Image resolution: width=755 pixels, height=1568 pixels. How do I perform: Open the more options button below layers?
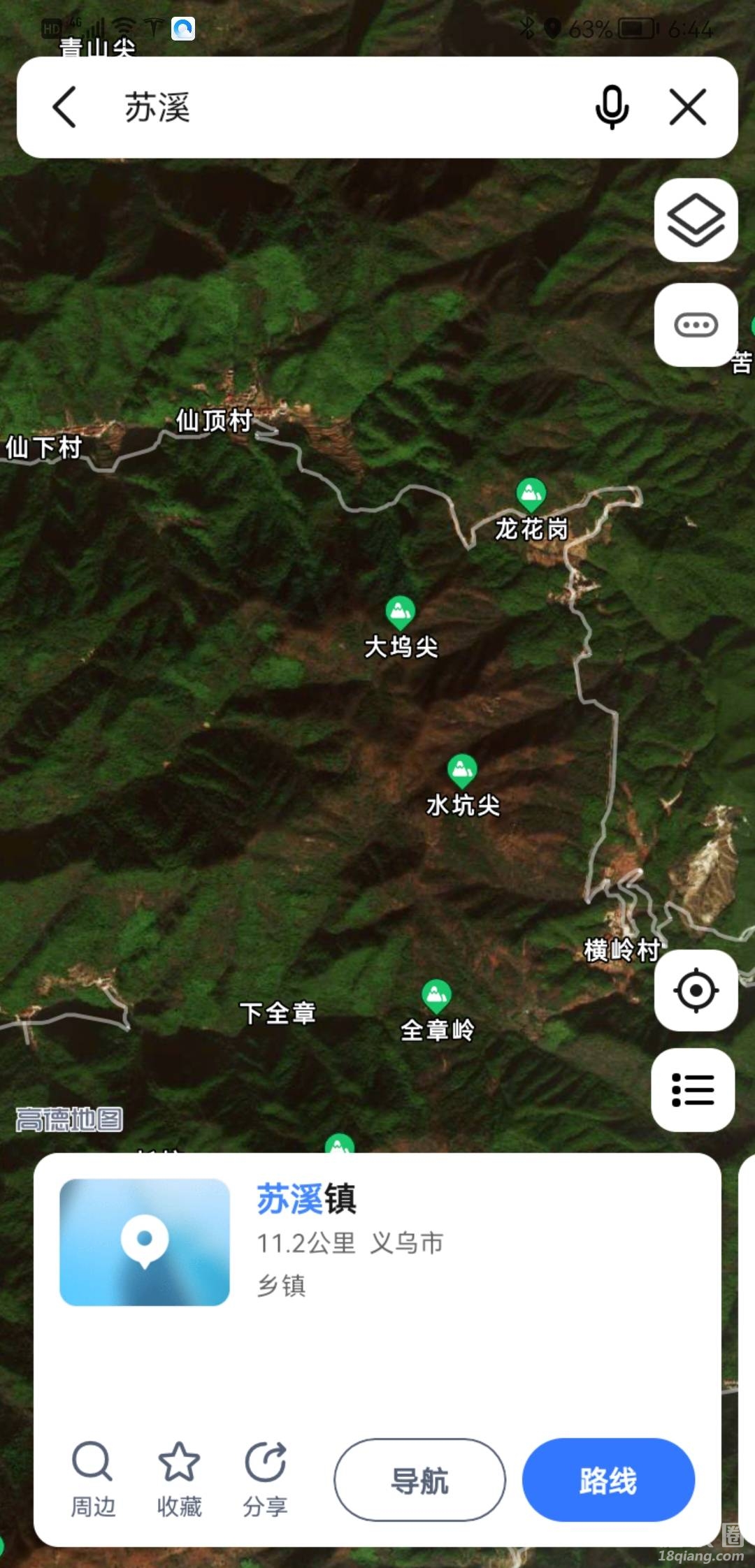point(696,325)
